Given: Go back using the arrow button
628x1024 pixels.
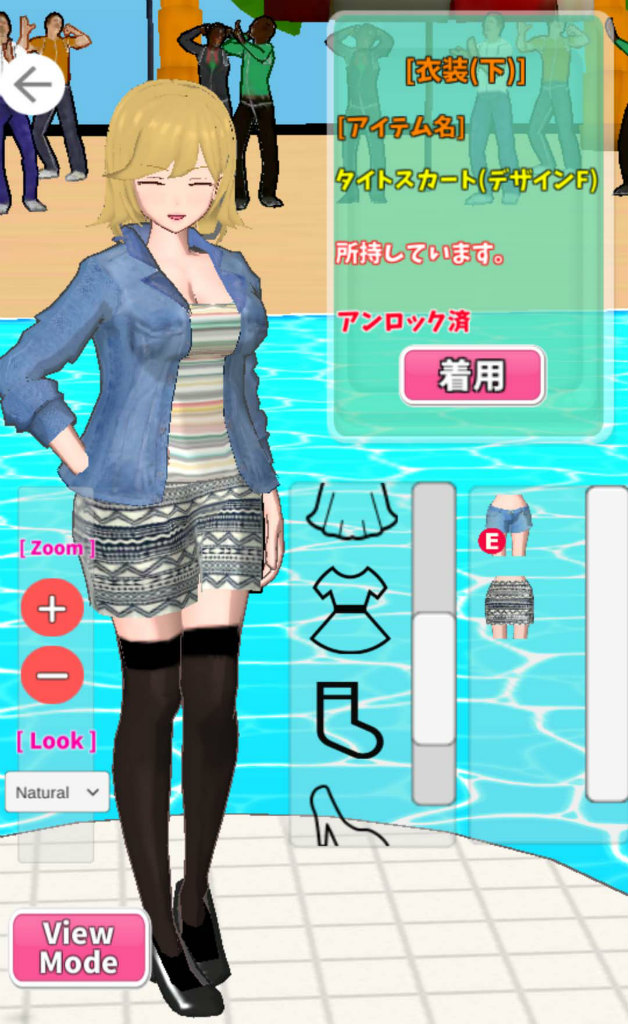Looking at the screenshot, I should pos(32,86).
